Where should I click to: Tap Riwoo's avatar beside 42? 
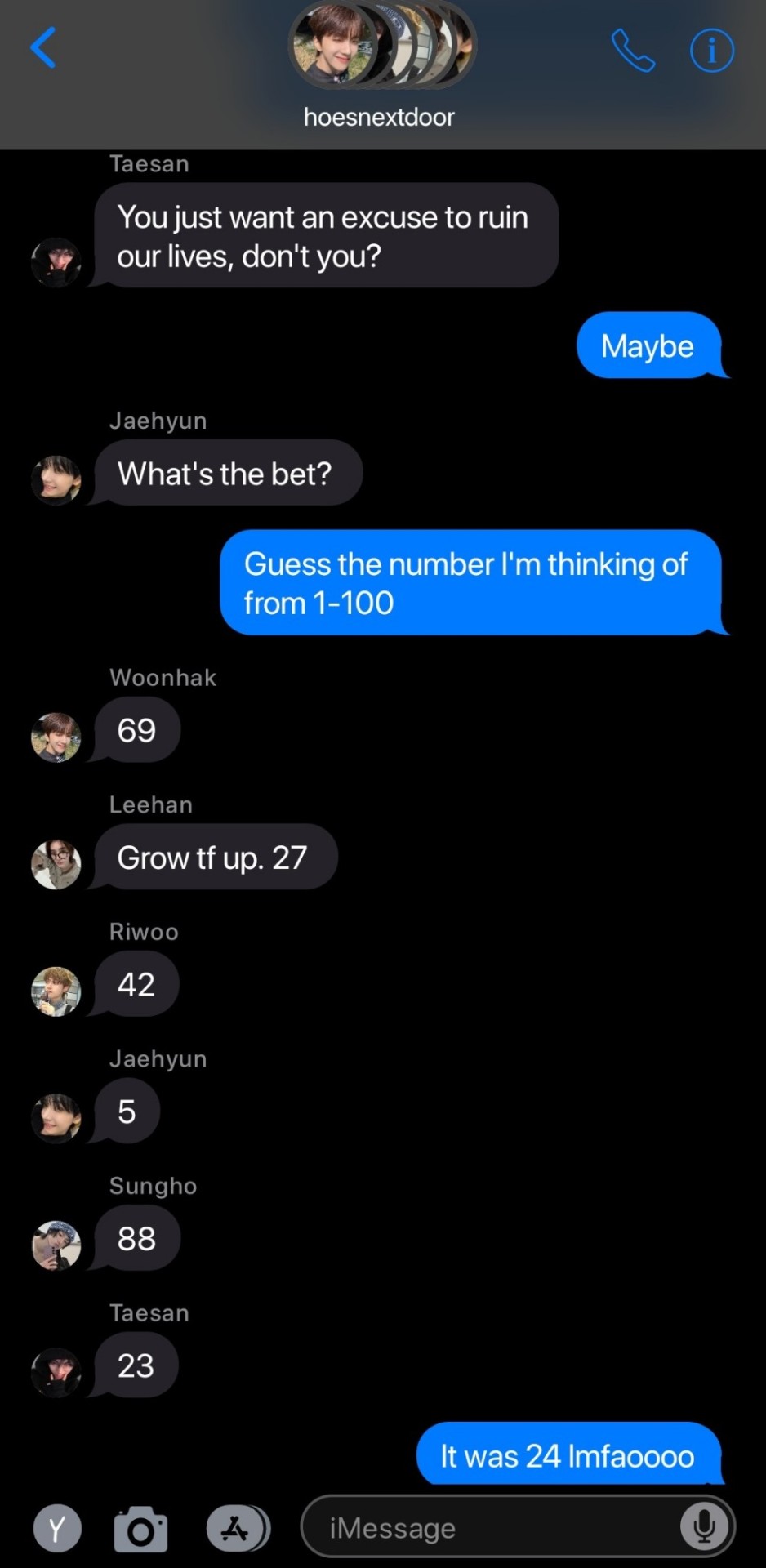coord(56,991)
